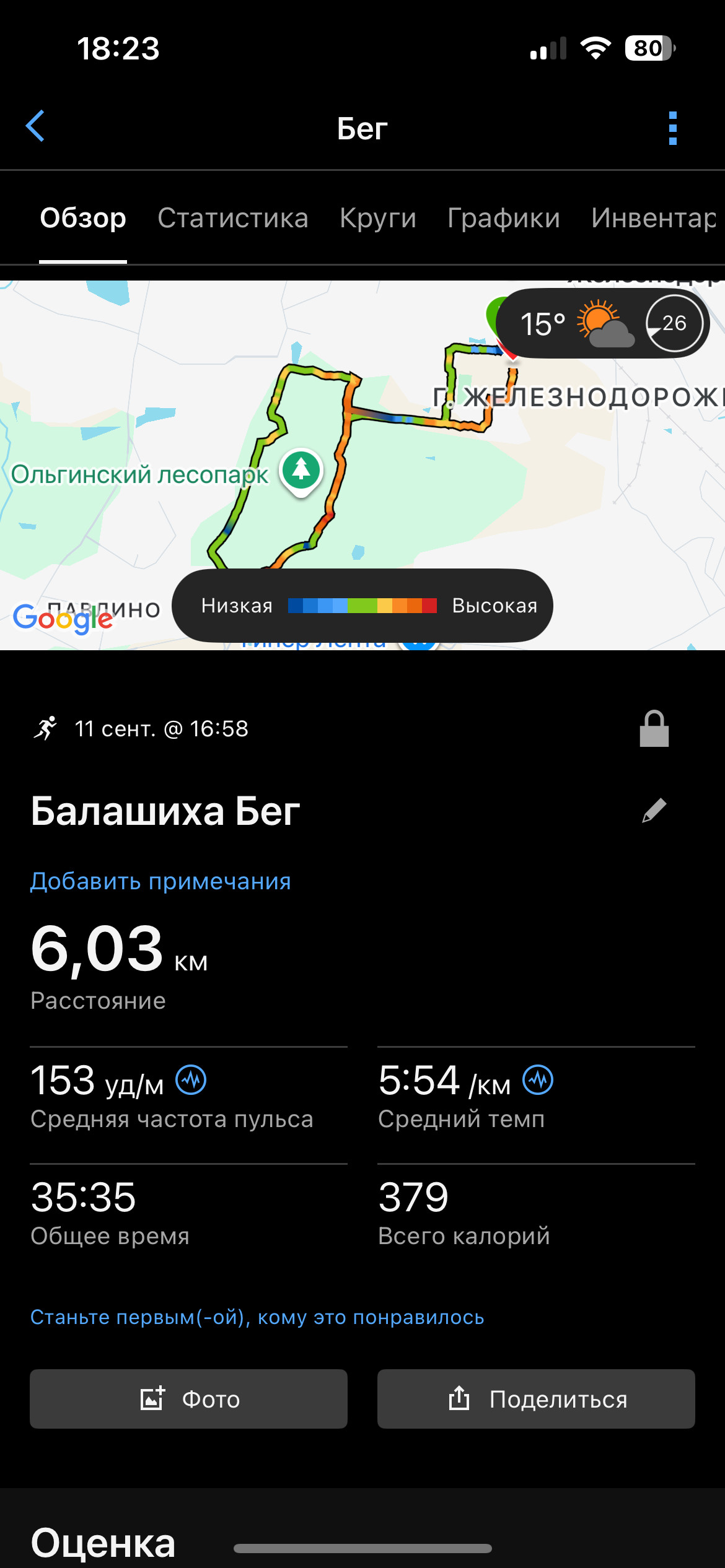The image size is (725, 1568).
Task: Edit the activity name with pencil icon
Action: tap(654, 810)
